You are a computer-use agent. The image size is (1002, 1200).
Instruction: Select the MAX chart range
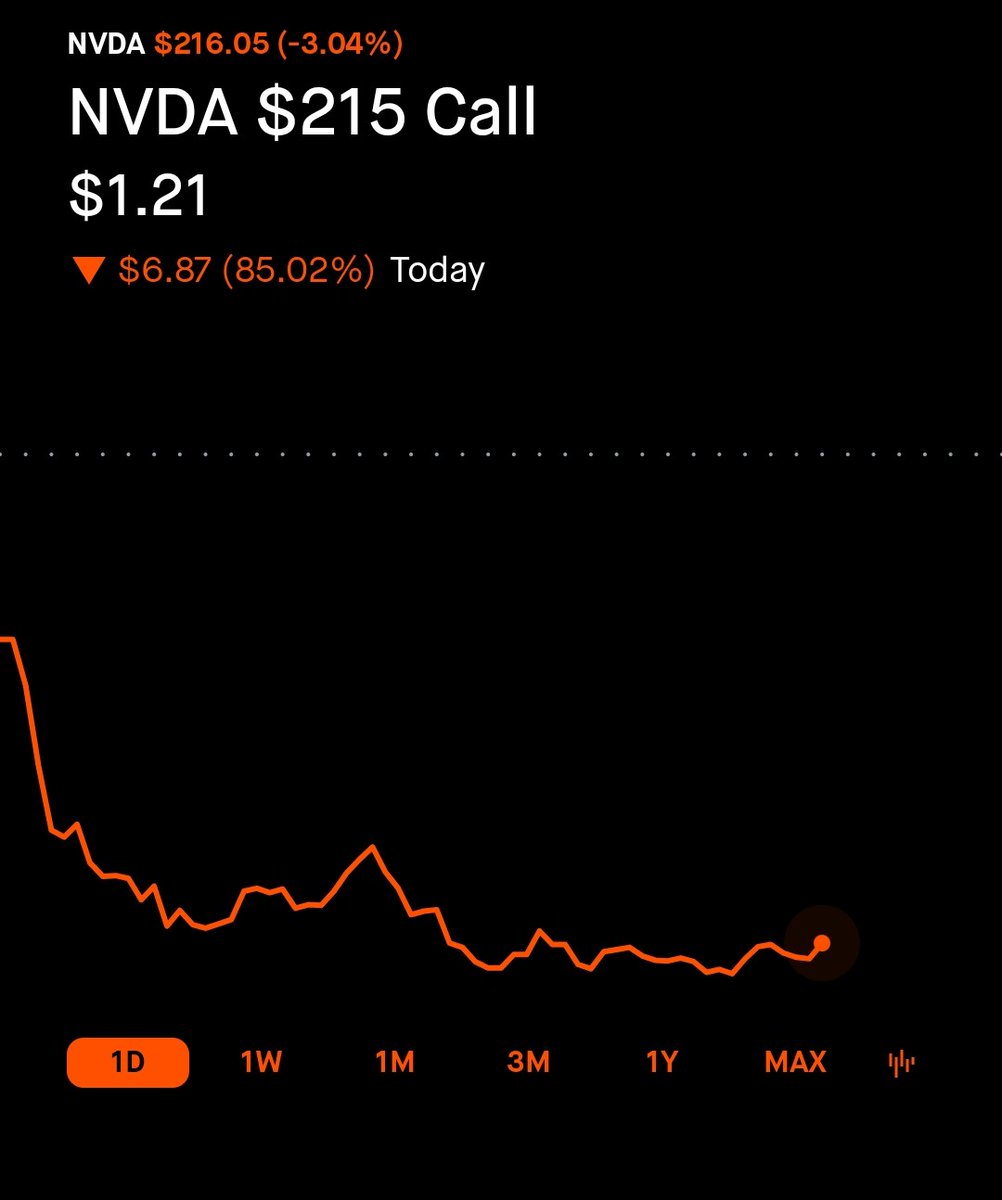pos(795,1062)
